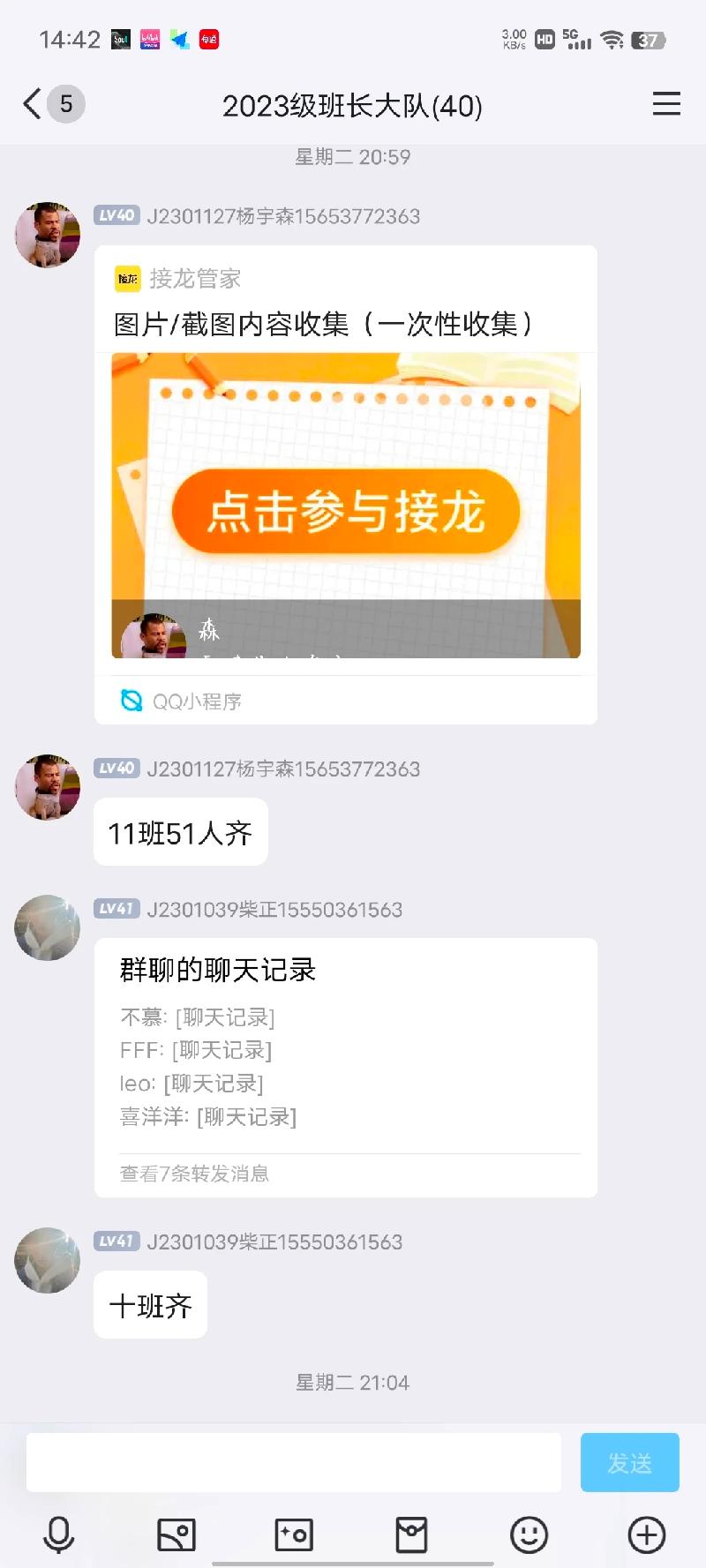Start a voice message with the microphone
This screenshot has height=1568, width=706.
[59, 1535]
